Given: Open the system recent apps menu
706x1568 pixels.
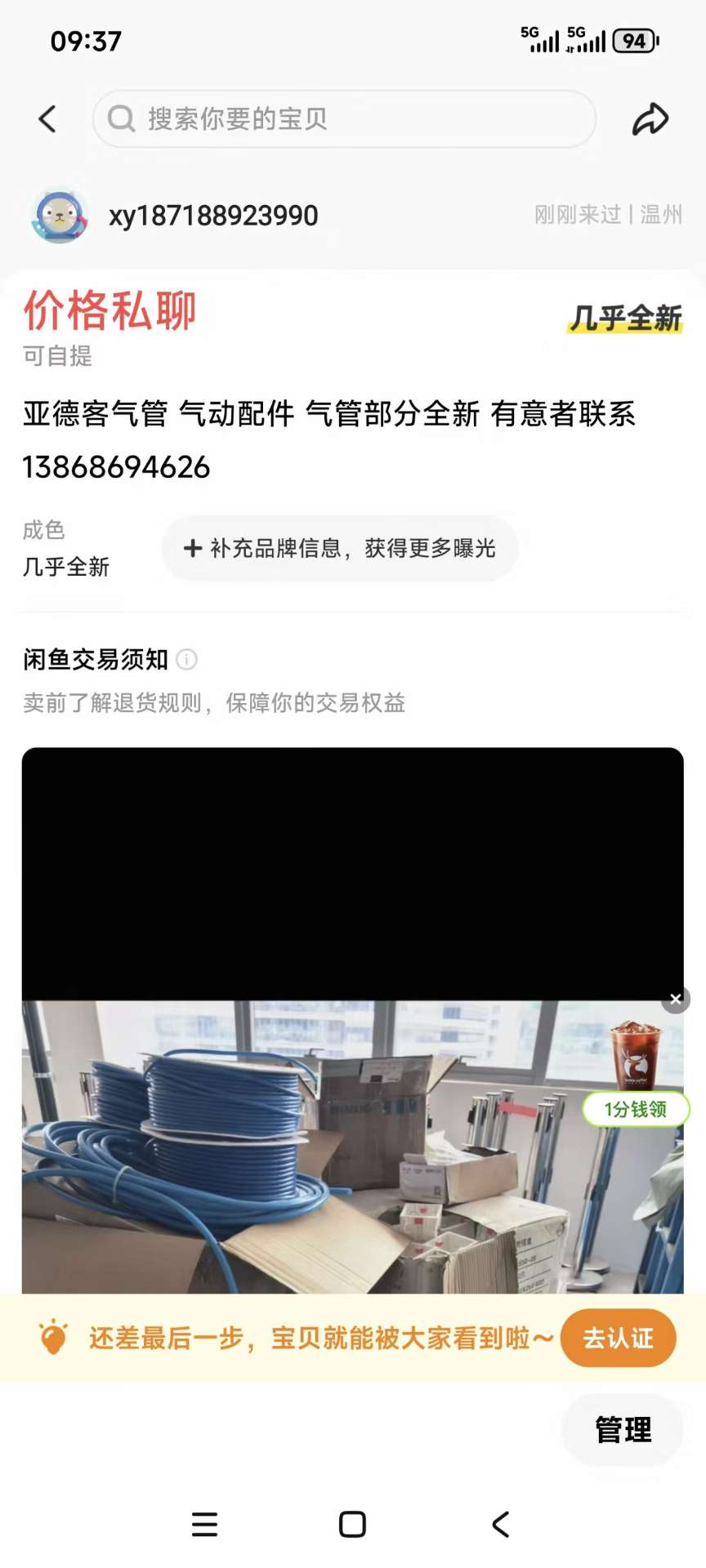Looking at the screenshot, I should point(204,1524).
